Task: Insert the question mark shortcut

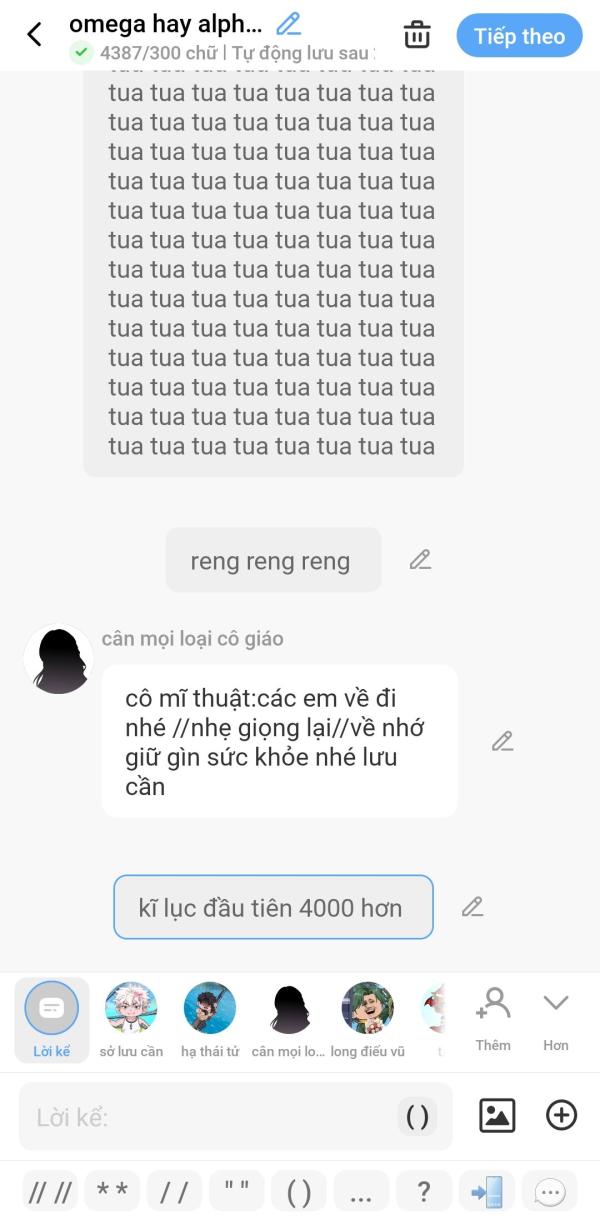Action: tap(424, 1191)
